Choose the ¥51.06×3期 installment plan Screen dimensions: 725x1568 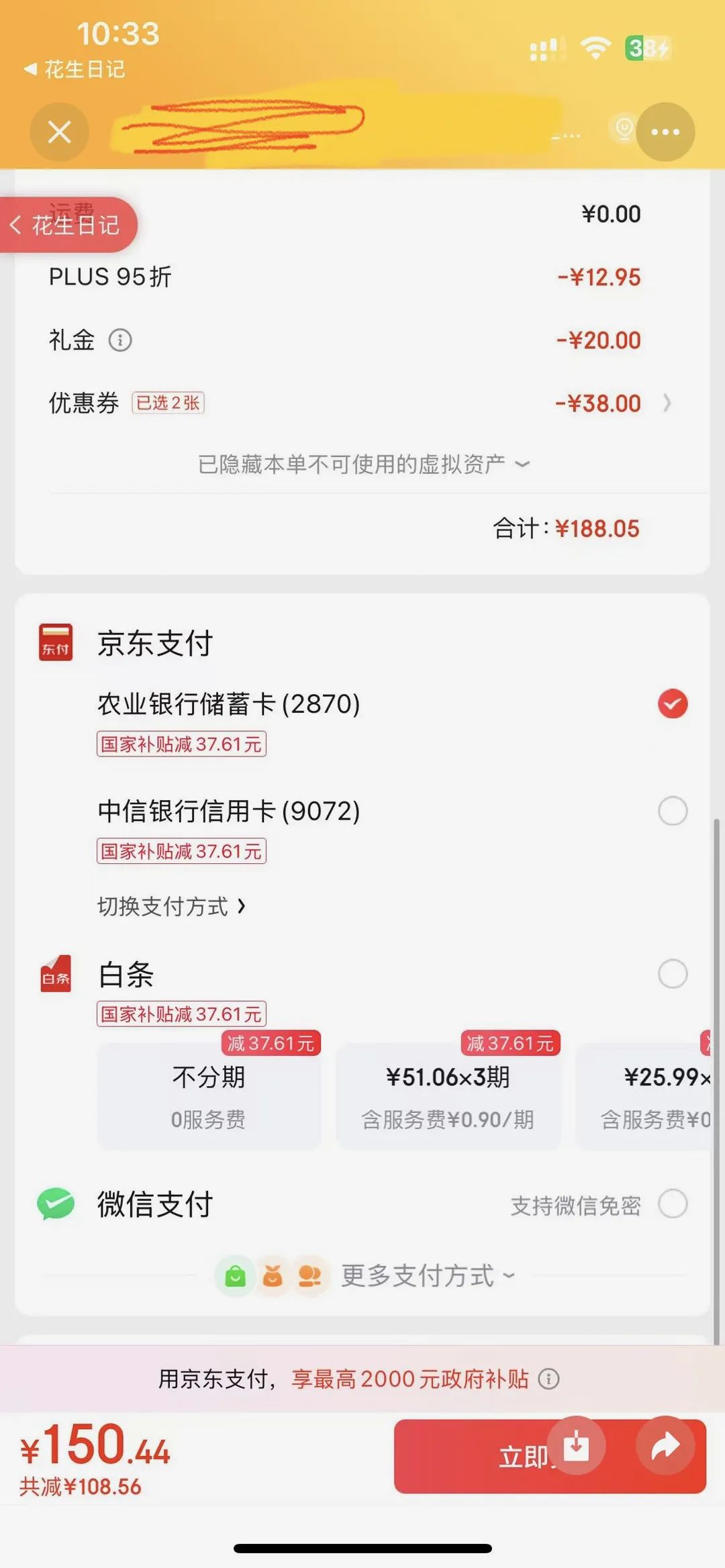coord(448,1095)
